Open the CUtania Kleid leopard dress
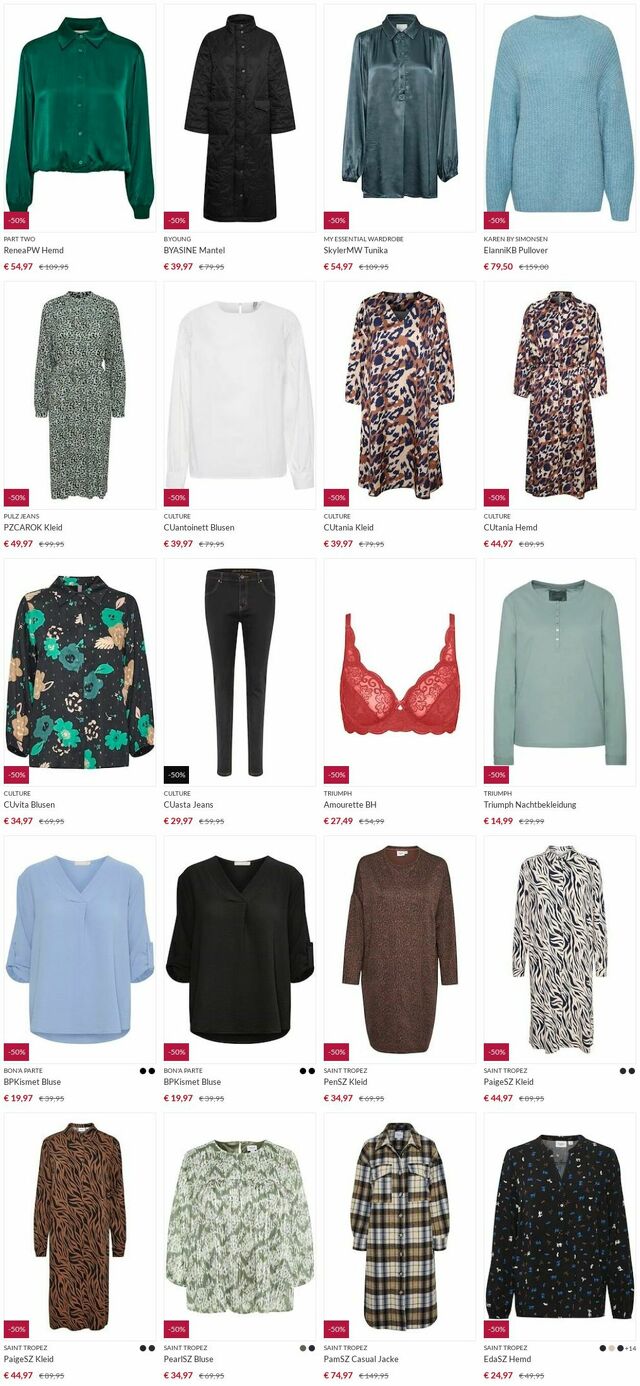This screenshot has width=640, height=1386. click(x=400, y=395)
